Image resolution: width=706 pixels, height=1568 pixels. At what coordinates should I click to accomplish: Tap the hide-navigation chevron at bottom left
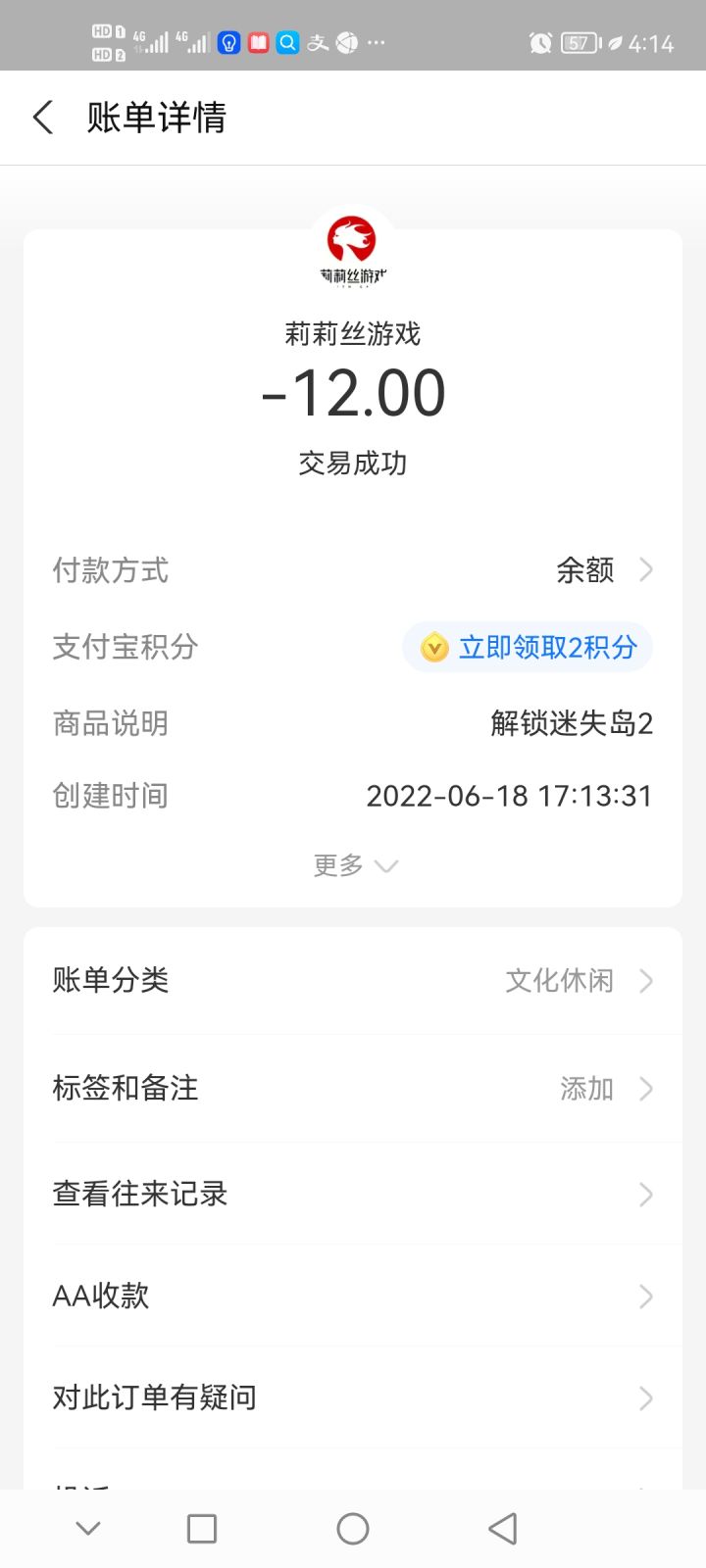pos(87,1527)
